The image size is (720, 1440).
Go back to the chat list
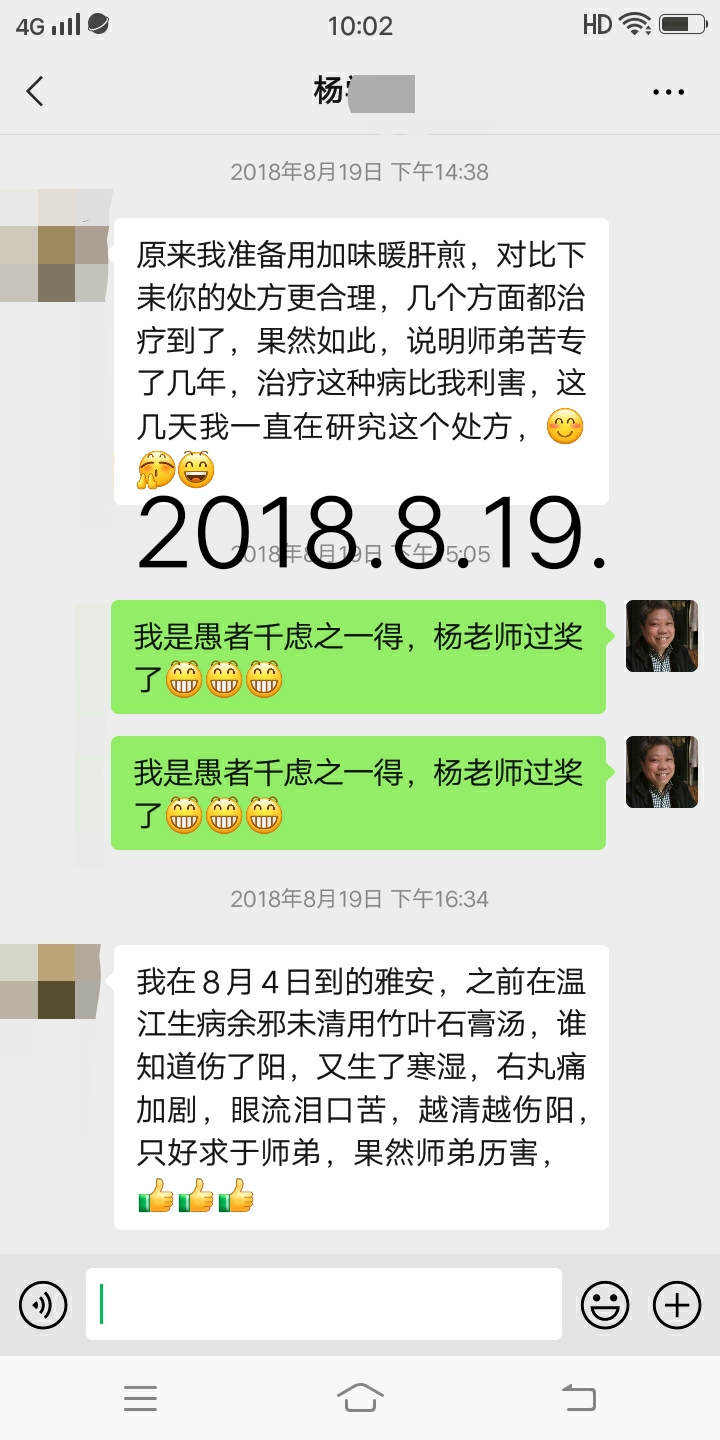tap(36, 92)
